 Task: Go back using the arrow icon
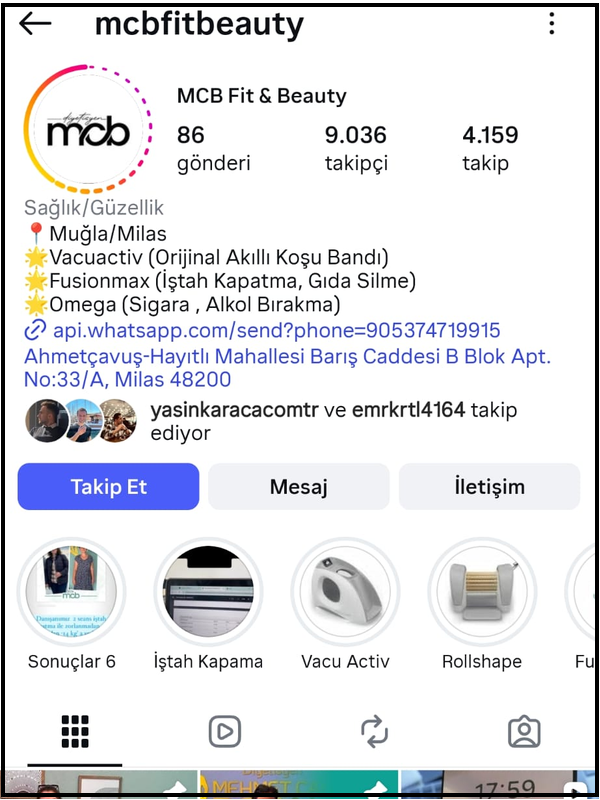tap(36, 24)
